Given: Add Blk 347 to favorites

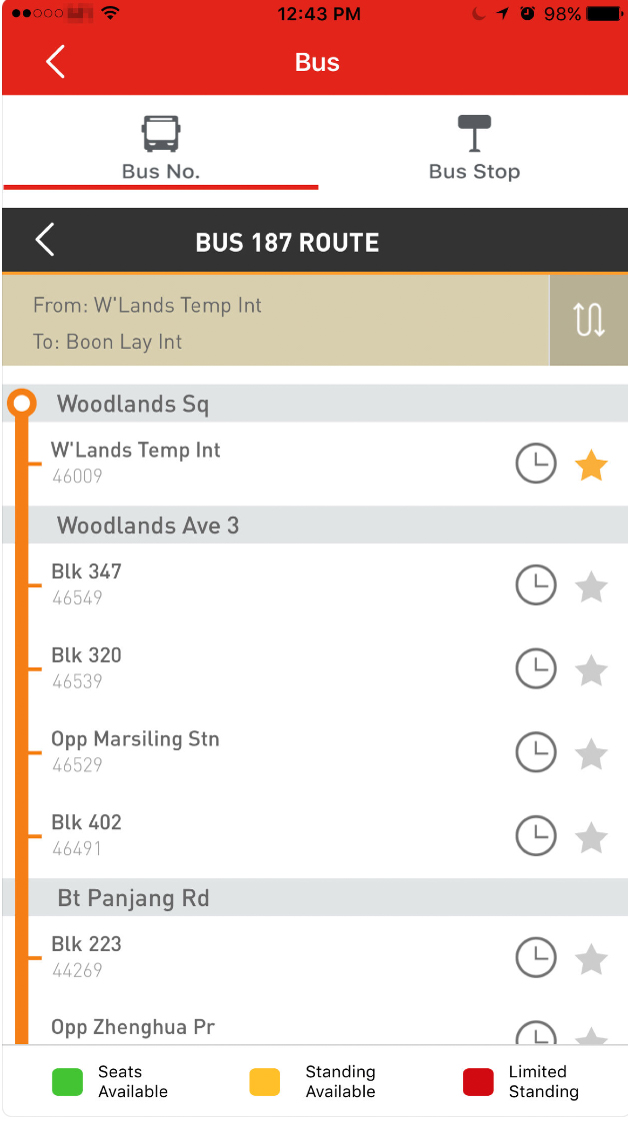Looking at the screenshot, I should click(x=592, y=586).
